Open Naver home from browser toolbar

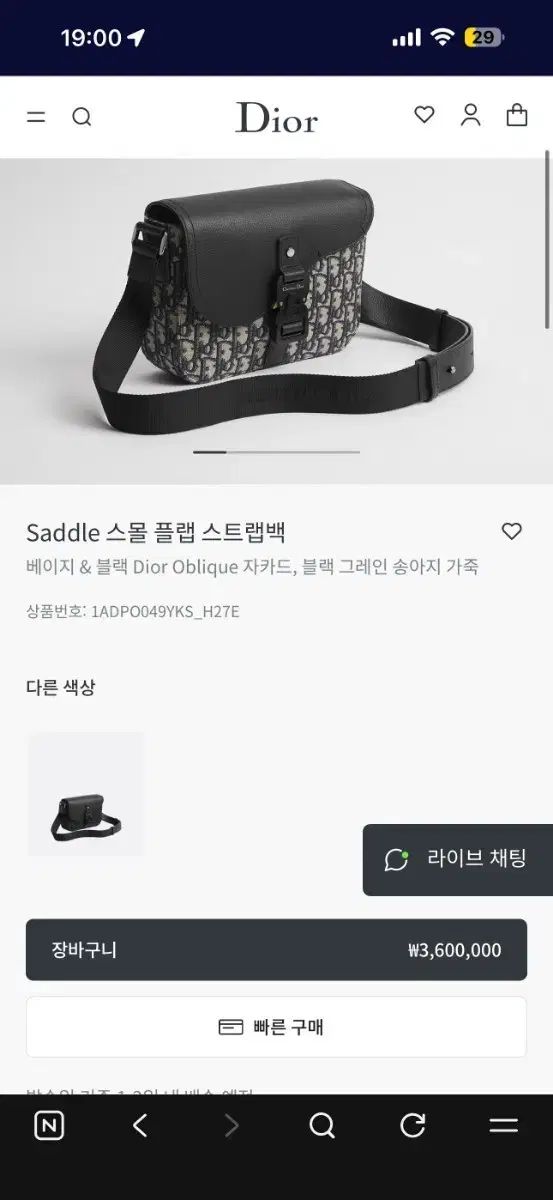[49, 1126]
